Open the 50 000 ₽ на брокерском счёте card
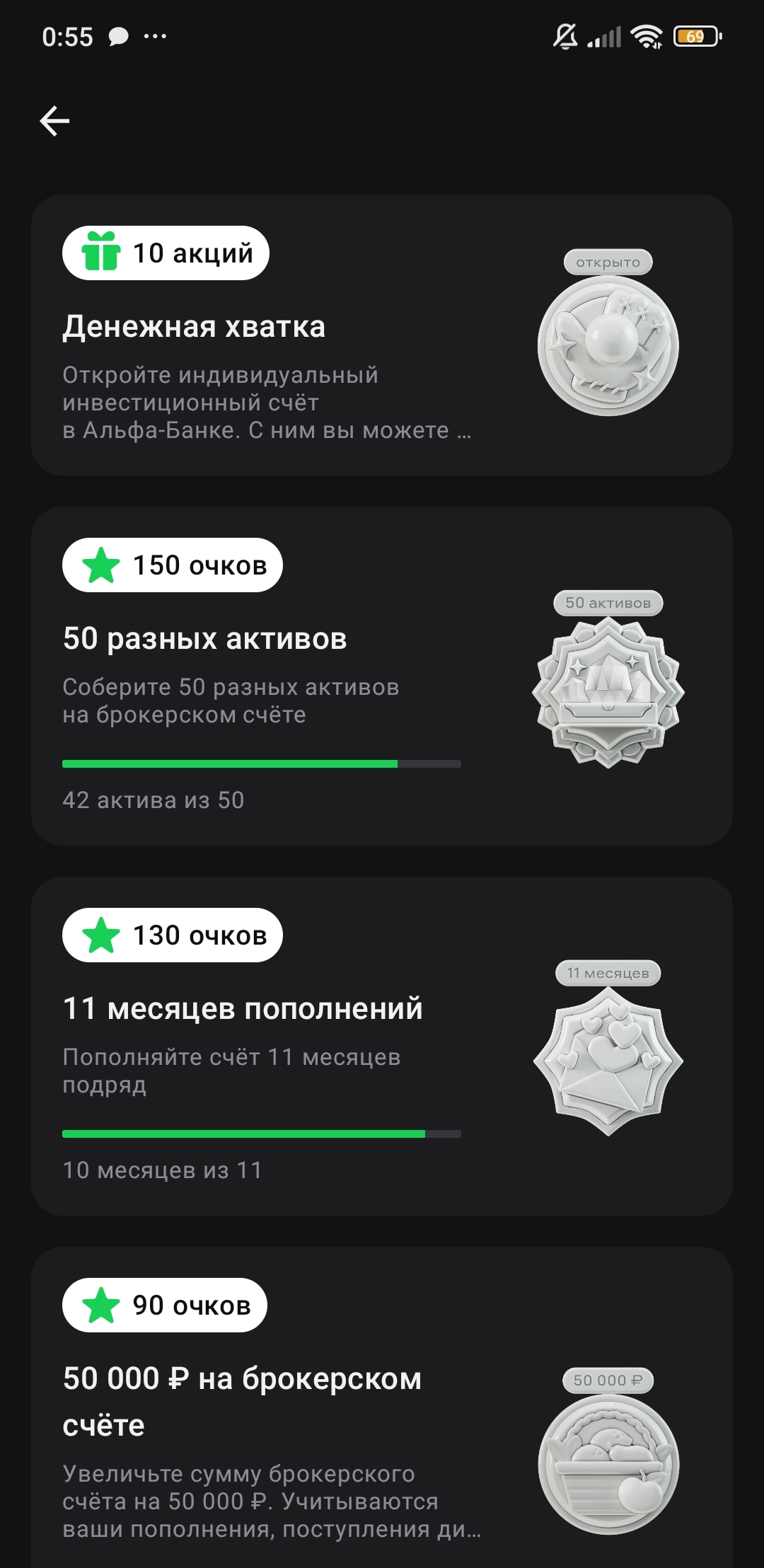Screen dimensions: 764x1568 pos(381,1407)
